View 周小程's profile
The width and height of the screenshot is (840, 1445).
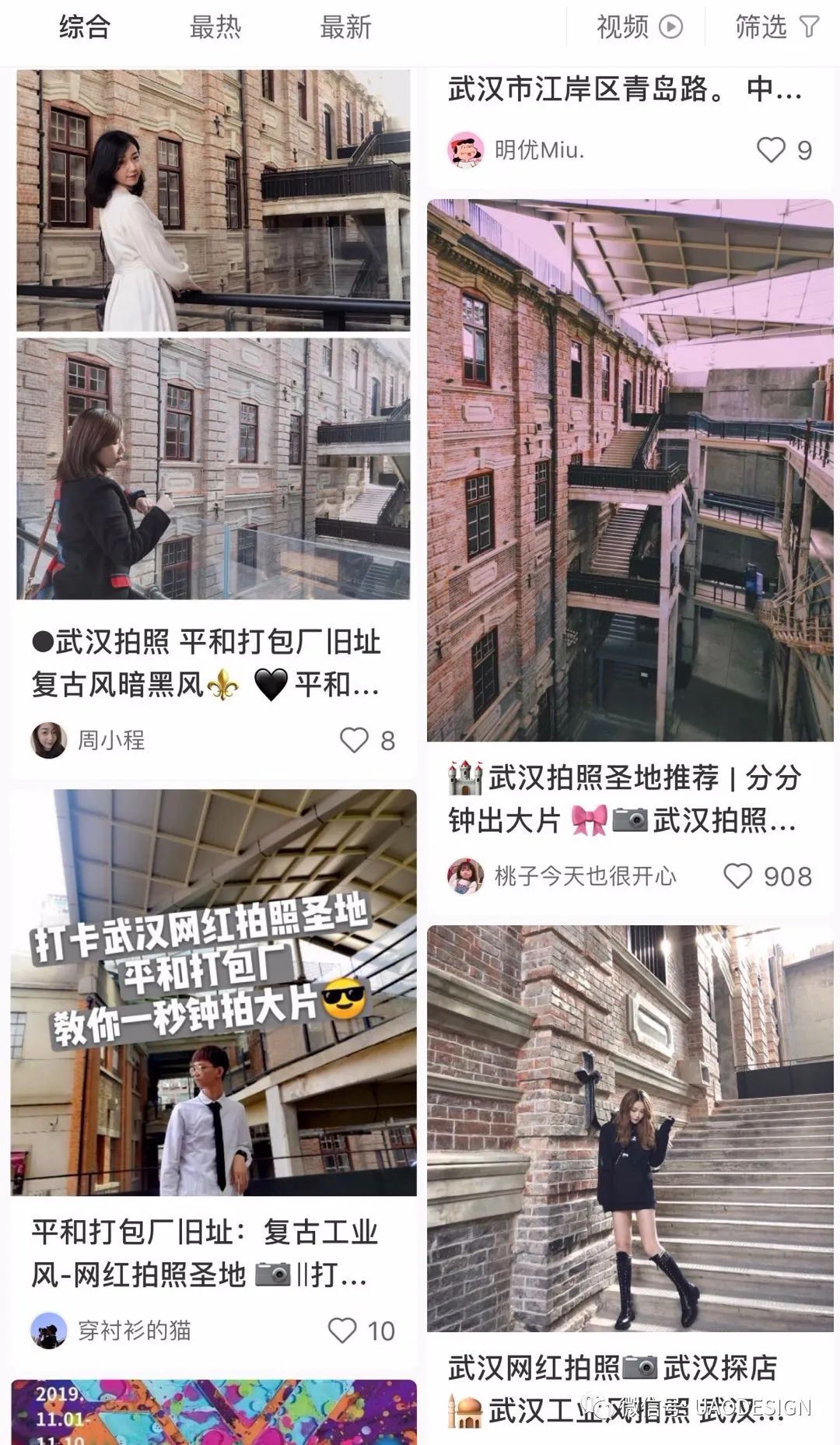(x=48, y=740)
